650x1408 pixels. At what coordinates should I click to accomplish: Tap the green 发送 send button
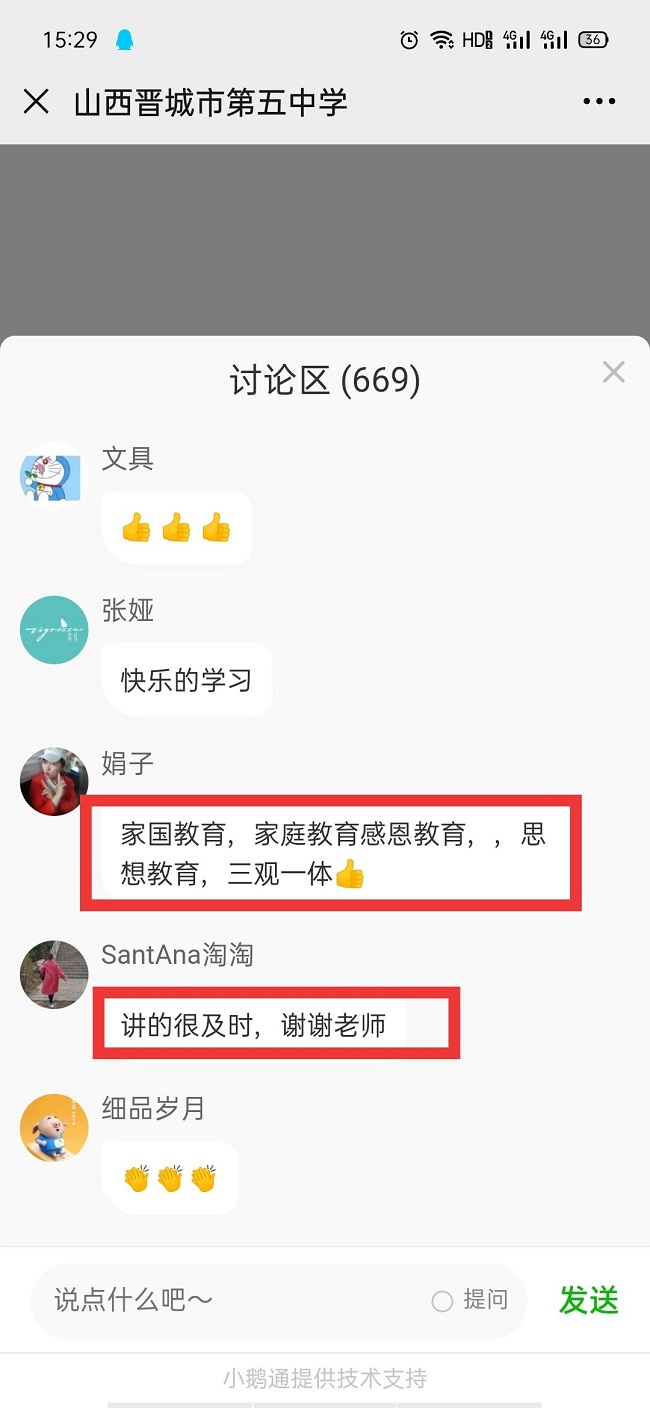click(588, 1300)
